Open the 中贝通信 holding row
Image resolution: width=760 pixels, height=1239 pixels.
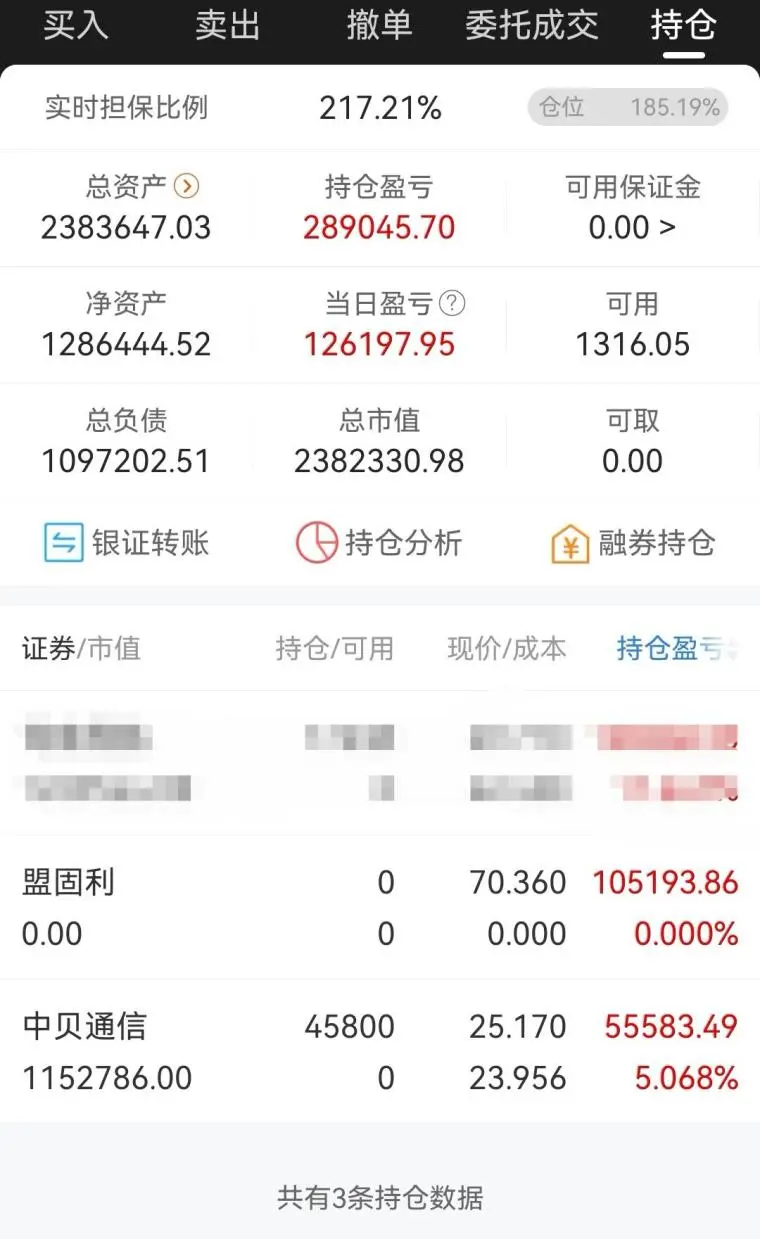(379, 1051)
